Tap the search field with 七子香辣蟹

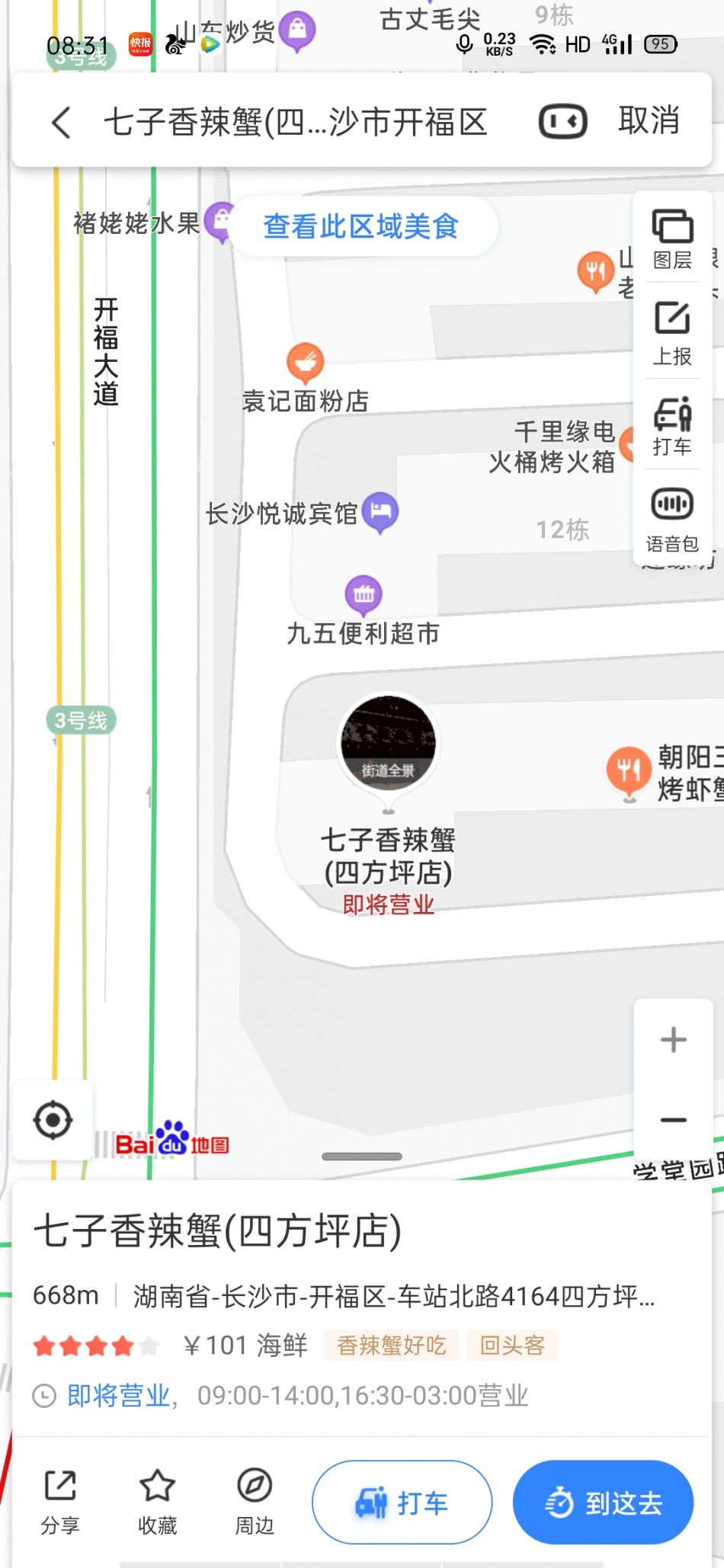point(295,122)
